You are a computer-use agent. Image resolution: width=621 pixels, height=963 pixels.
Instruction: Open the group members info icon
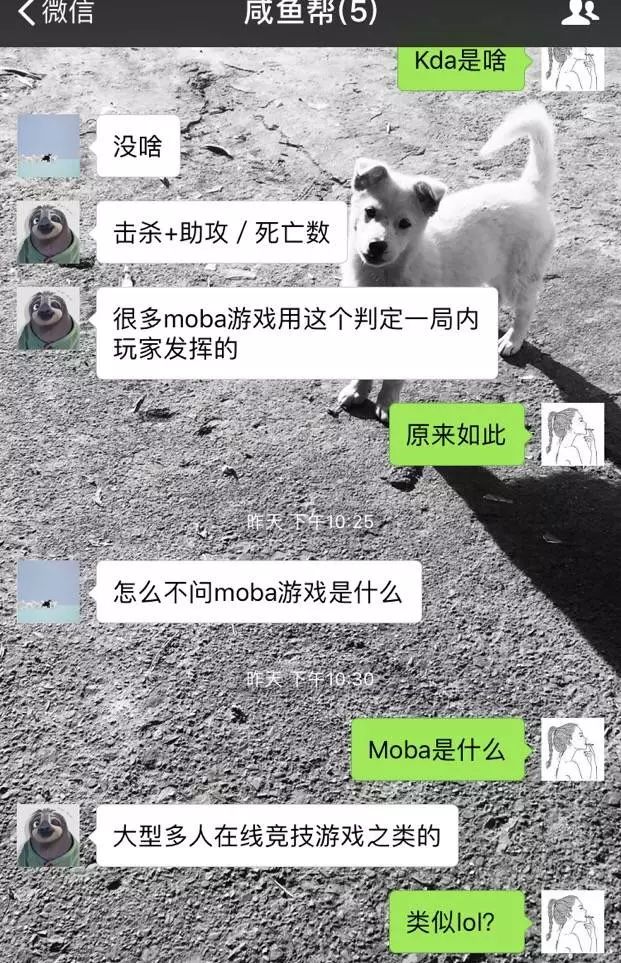[579, 12]
